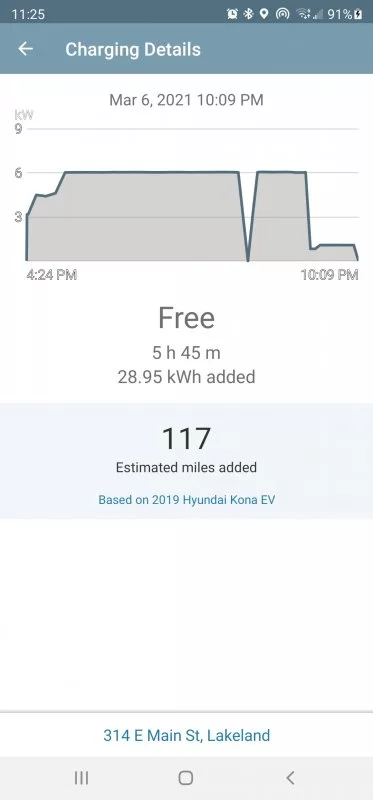The image size is (373, 800).
Task: Open the recent apps view
Action: (x=82, y=778)
